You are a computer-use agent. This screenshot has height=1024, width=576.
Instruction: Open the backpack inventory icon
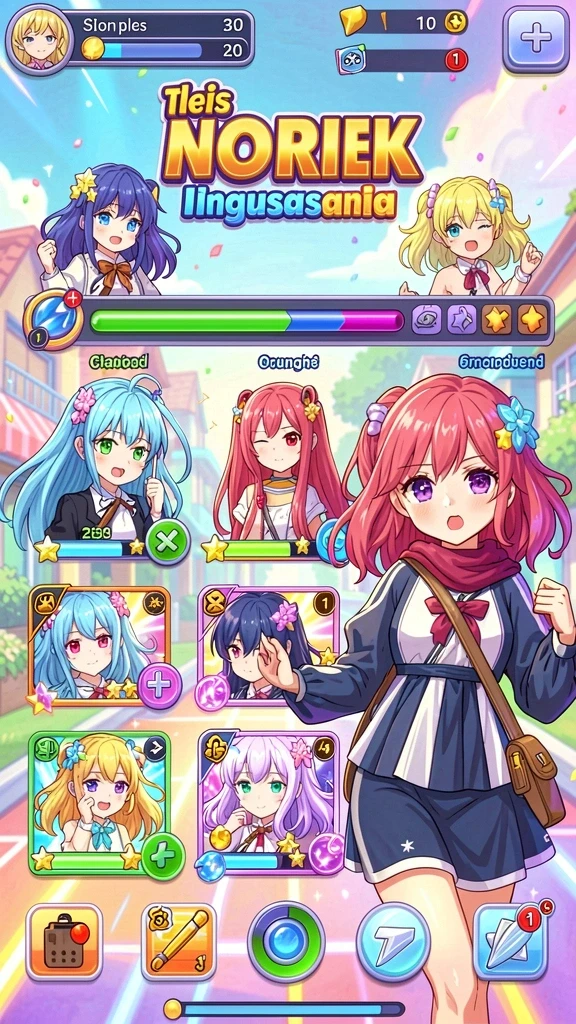pyautogui.click(x=64, y=941)
